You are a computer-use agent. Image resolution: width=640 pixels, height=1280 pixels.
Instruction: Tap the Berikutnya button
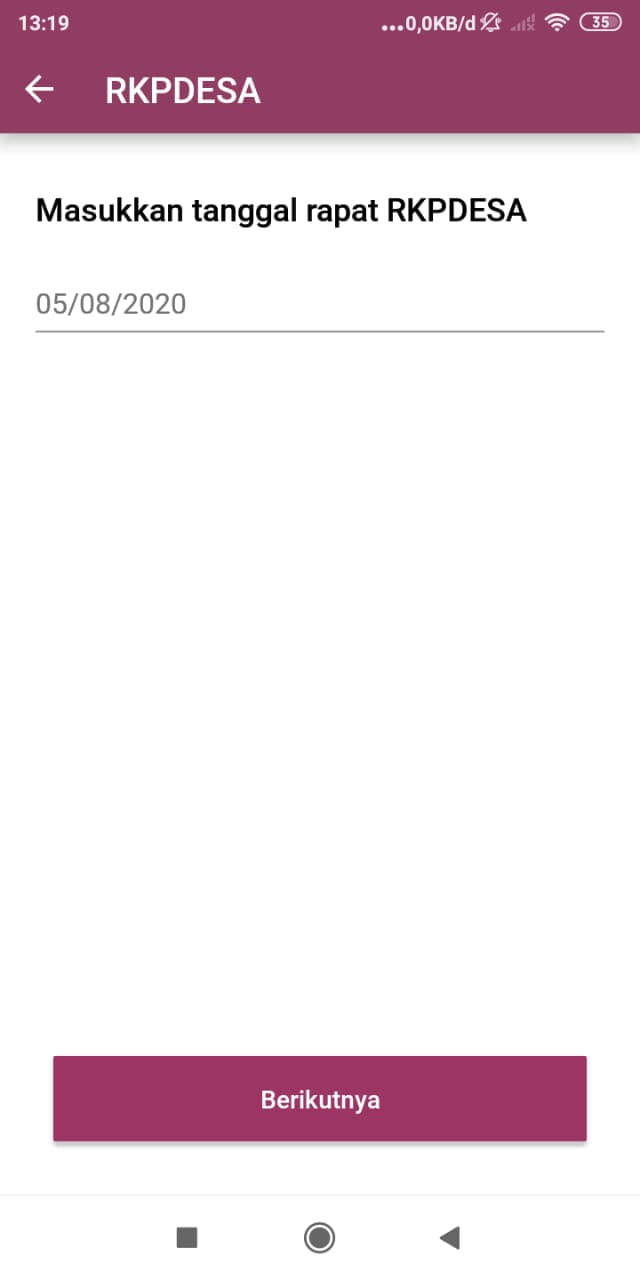coord(320,1099)
